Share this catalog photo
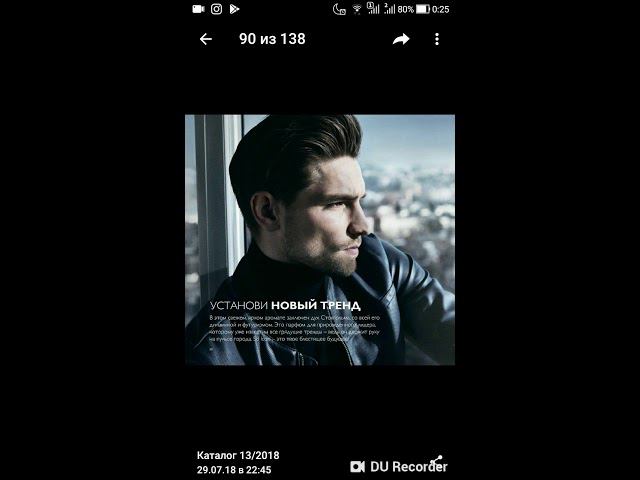The width and height of the screenshot is (640, 480). pyautogui.click(x=401, y=39)
